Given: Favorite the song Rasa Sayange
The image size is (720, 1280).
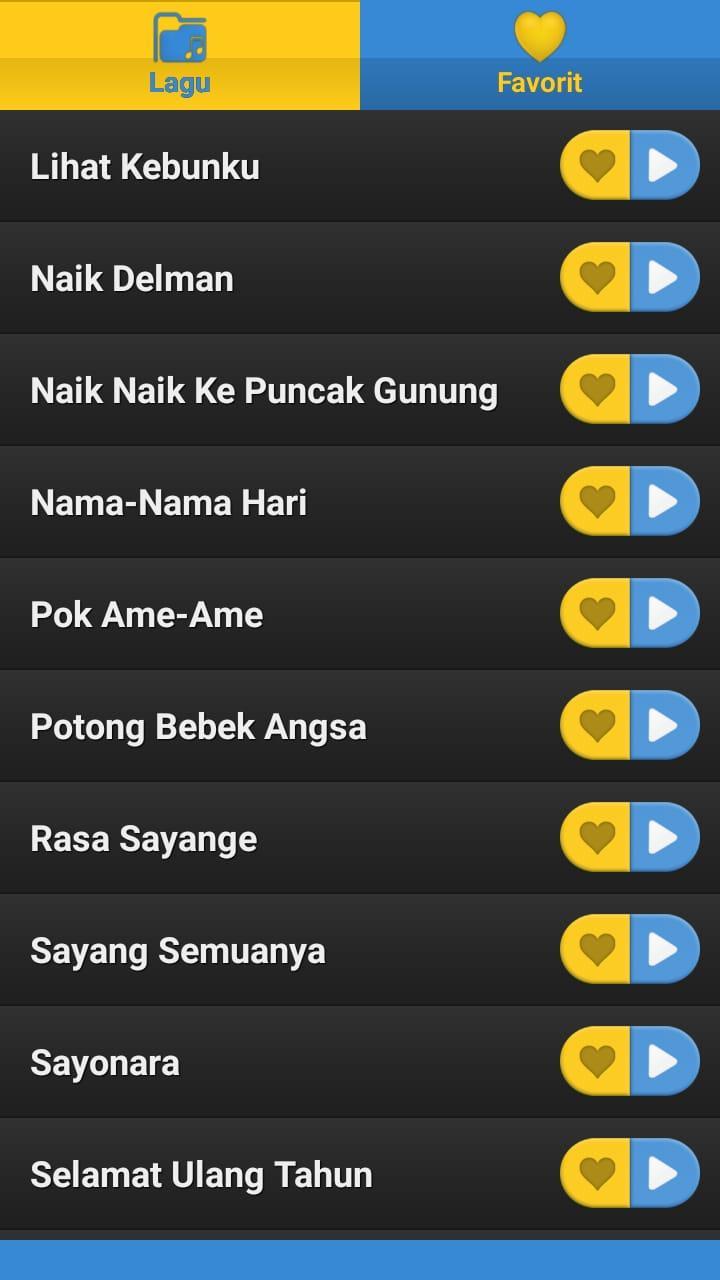Looking at the screenshot, I should 597,838.
